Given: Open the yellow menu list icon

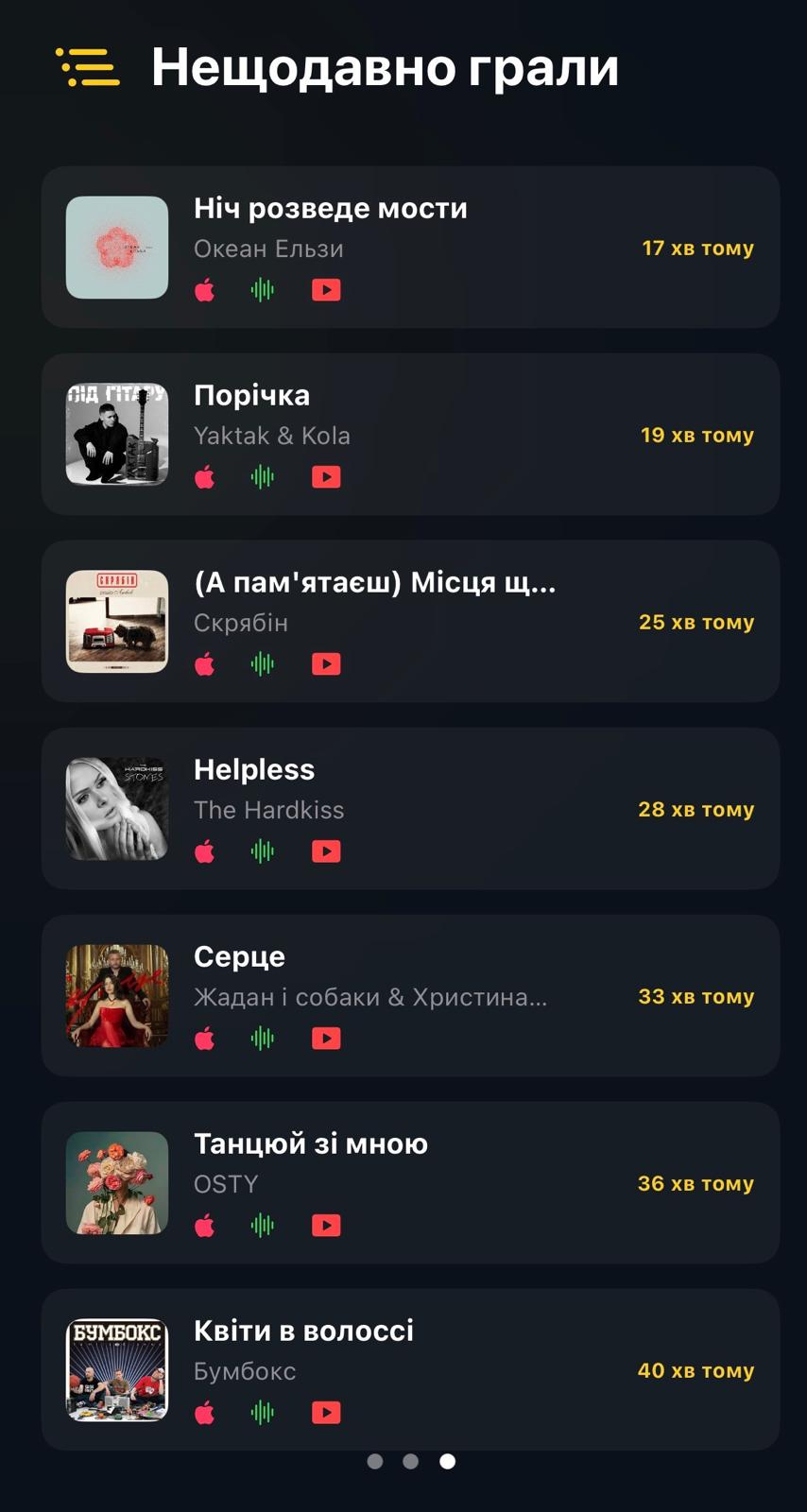Looking at the screenshot, I should pos(88,68).
